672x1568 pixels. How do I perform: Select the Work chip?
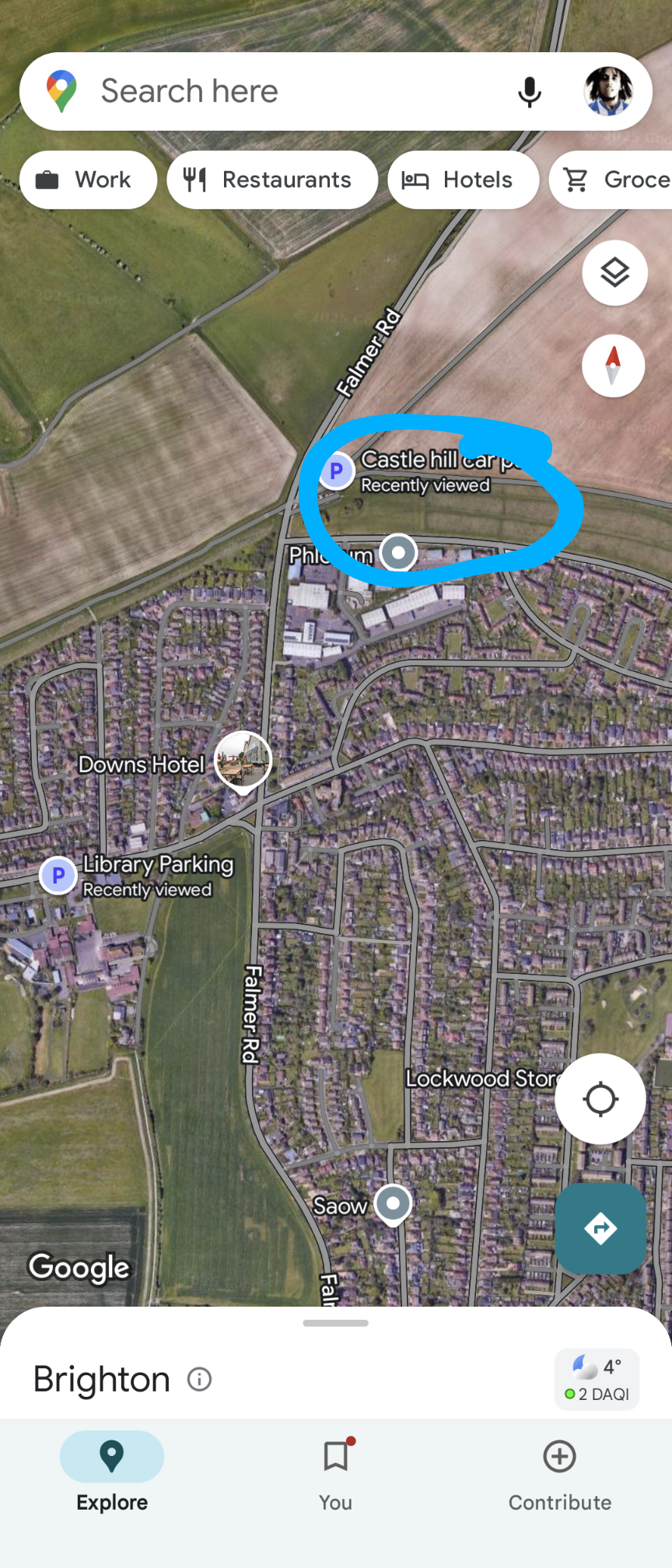tap(87, 180)
